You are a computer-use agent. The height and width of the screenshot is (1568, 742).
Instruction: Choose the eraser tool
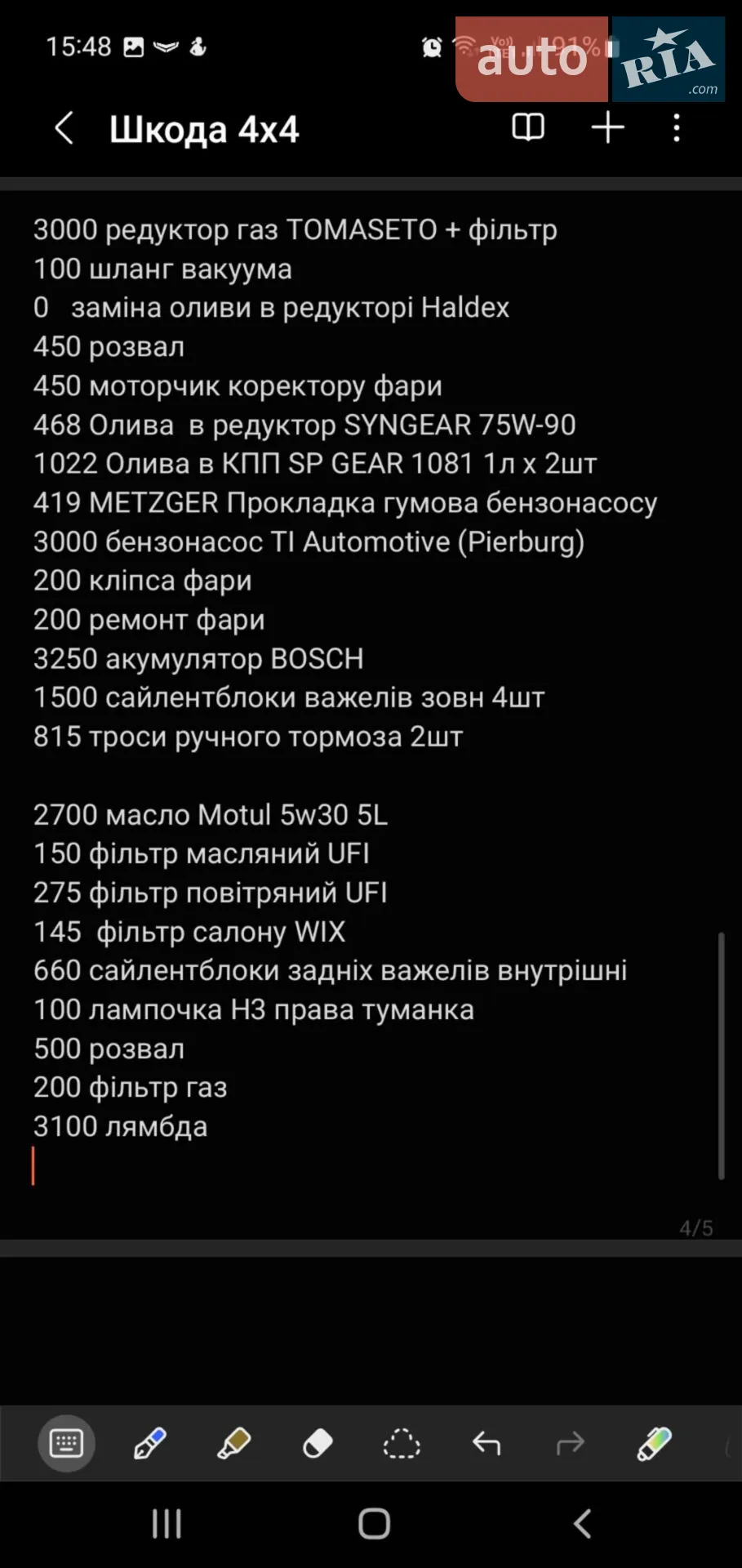tap(318, 1443)
